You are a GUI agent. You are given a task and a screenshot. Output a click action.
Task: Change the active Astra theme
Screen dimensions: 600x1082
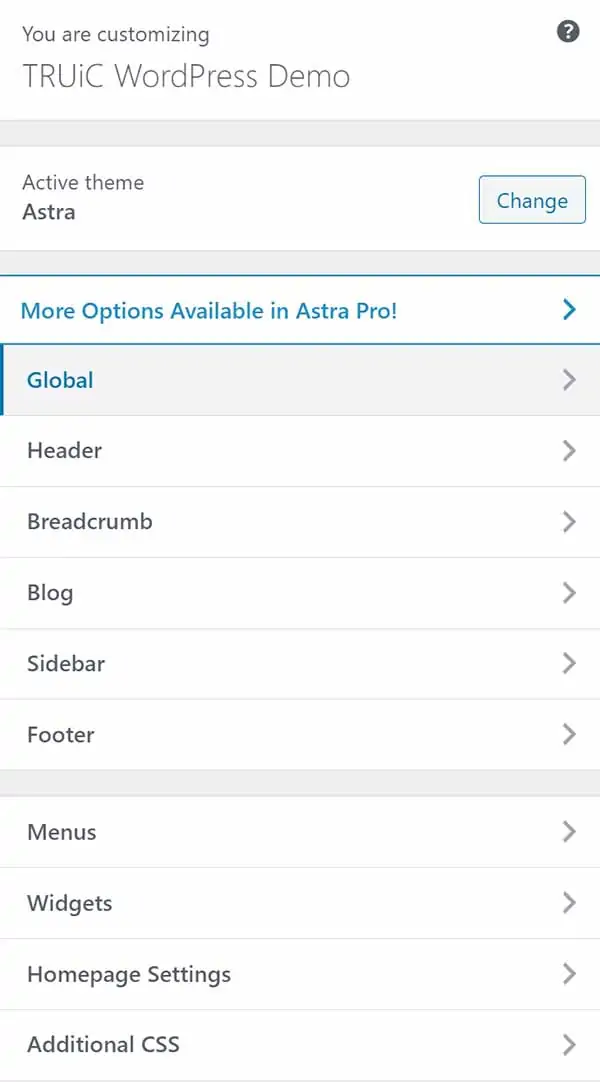pyautogui.click(x=532, y=200)
